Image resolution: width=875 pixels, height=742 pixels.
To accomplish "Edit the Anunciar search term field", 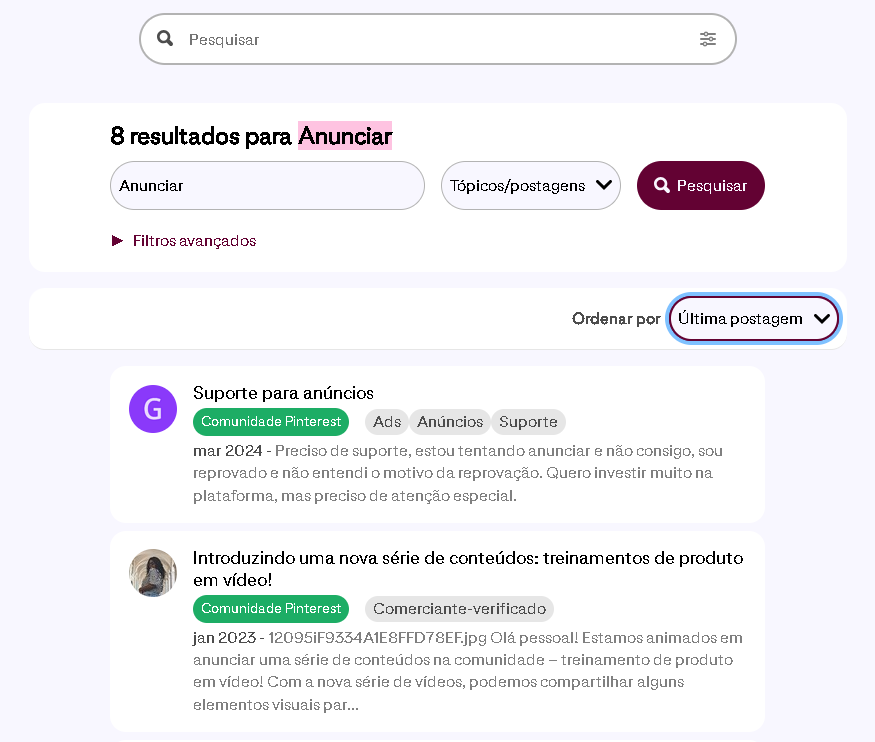I will pyautogui.click(x=267, y=186).
